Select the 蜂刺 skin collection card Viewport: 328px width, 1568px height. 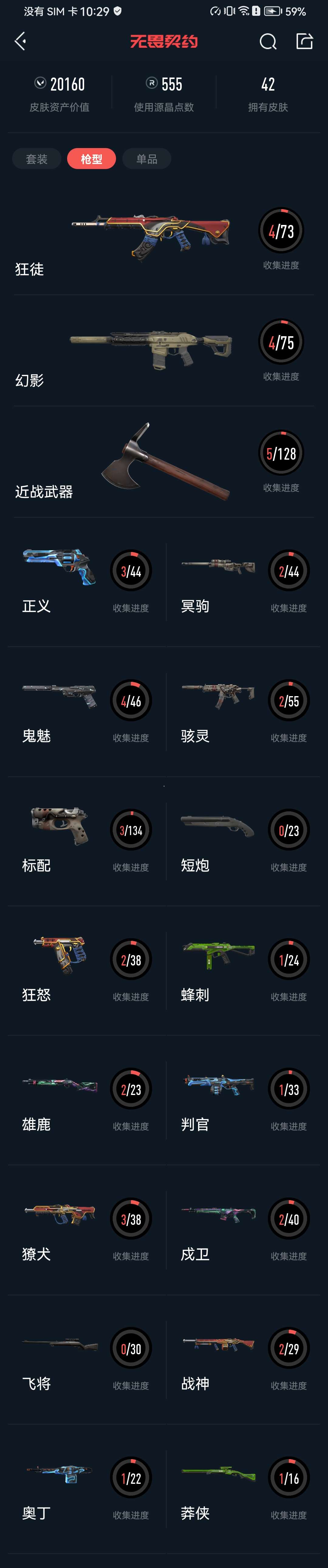[x=243, y=970]
